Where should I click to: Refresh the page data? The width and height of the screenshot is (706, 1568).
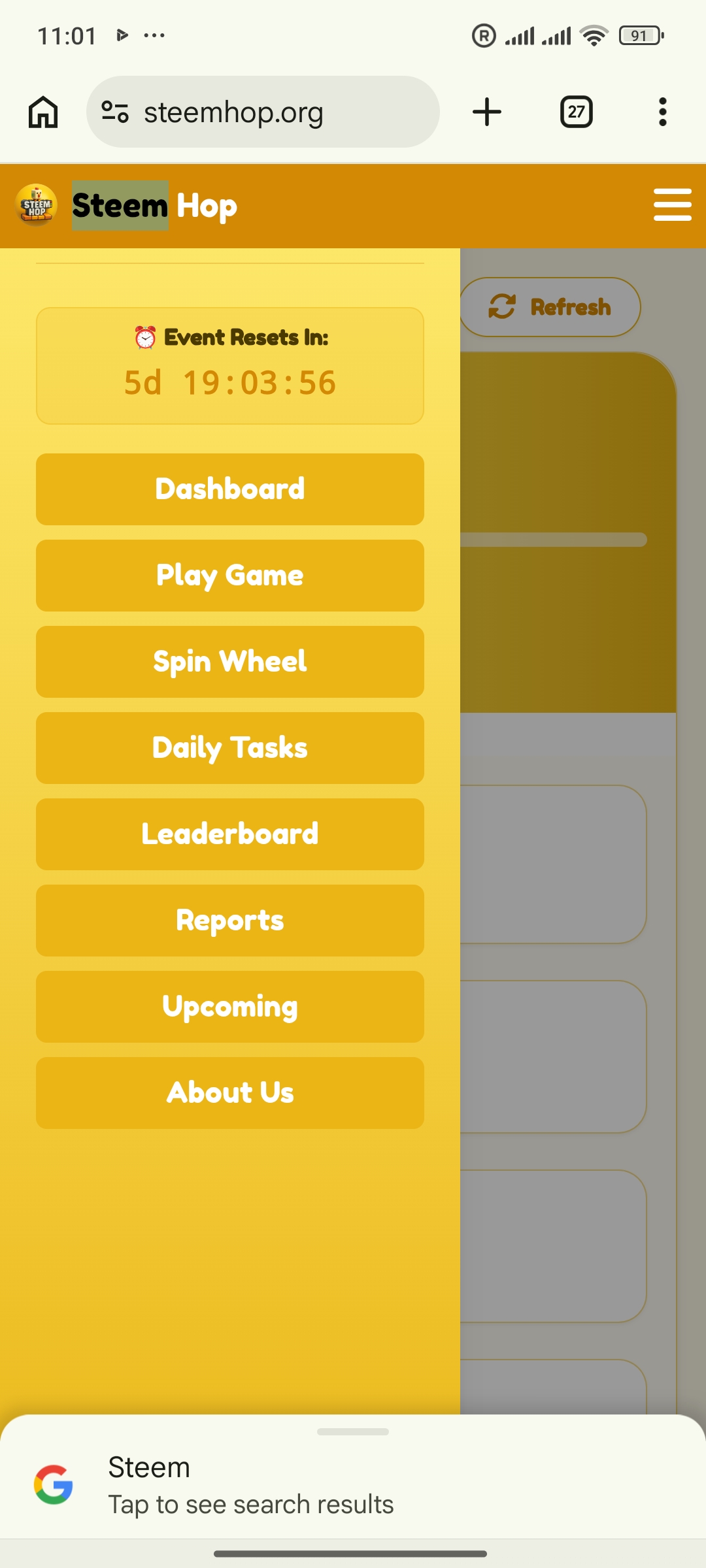pyautogui.click(x=550, y=307)
